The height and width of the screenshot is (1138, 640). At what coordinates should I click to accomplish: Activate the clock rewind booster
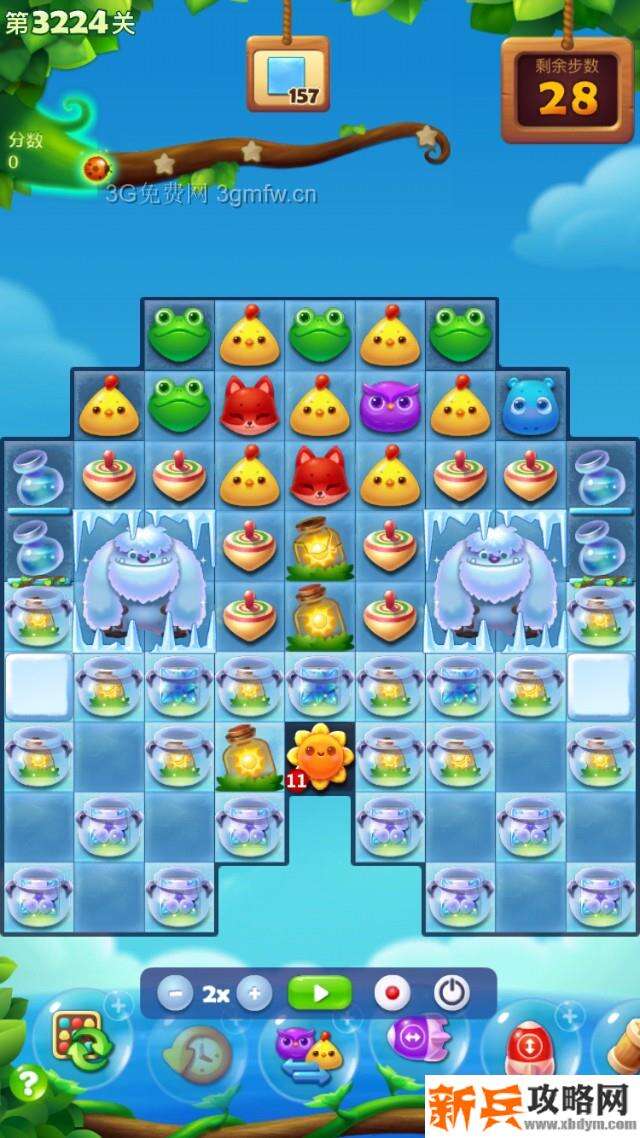197,1052
